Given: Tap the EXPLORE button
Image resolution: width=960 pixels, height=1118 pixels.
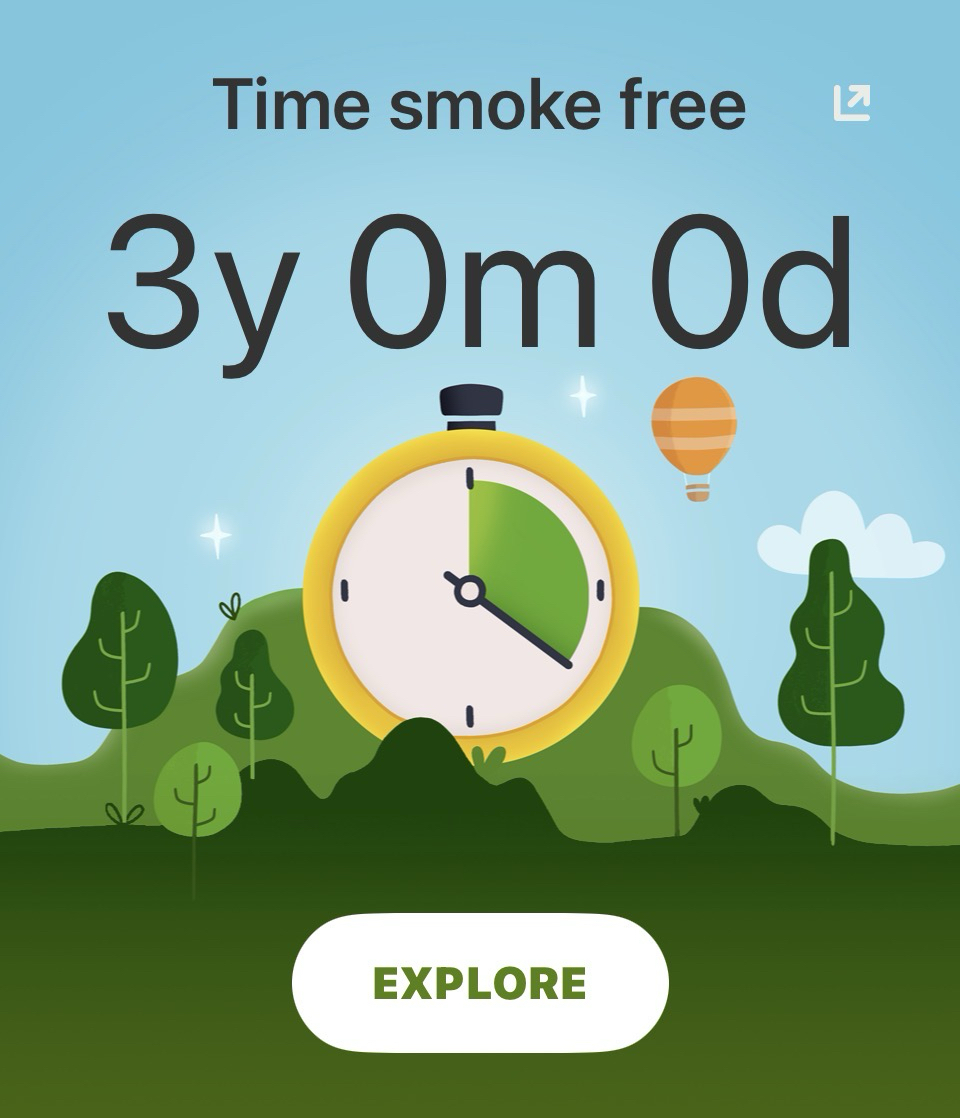Looking at the screenshot, I should click(x=480, y=983).
